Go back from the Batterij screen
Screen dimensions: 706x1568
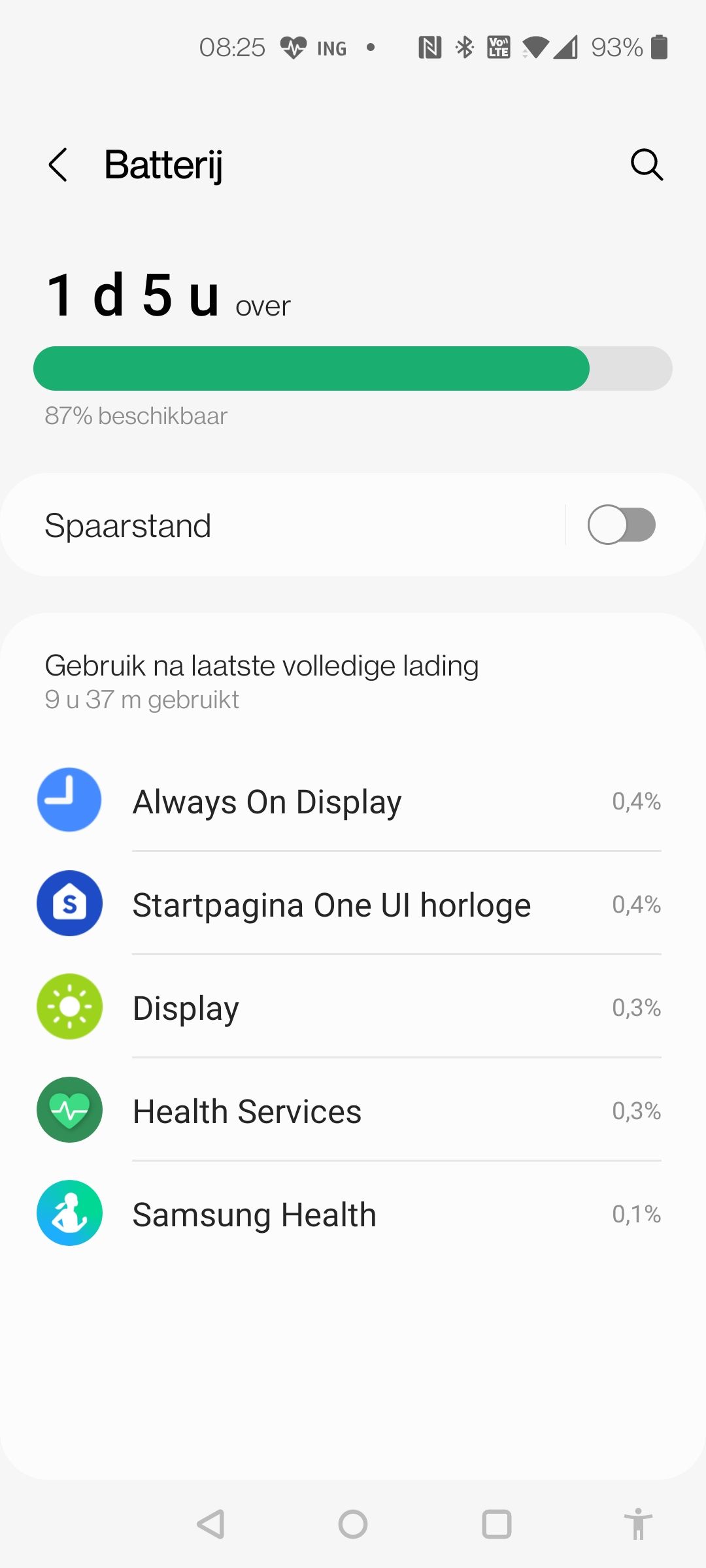click(x=58, y=165)
